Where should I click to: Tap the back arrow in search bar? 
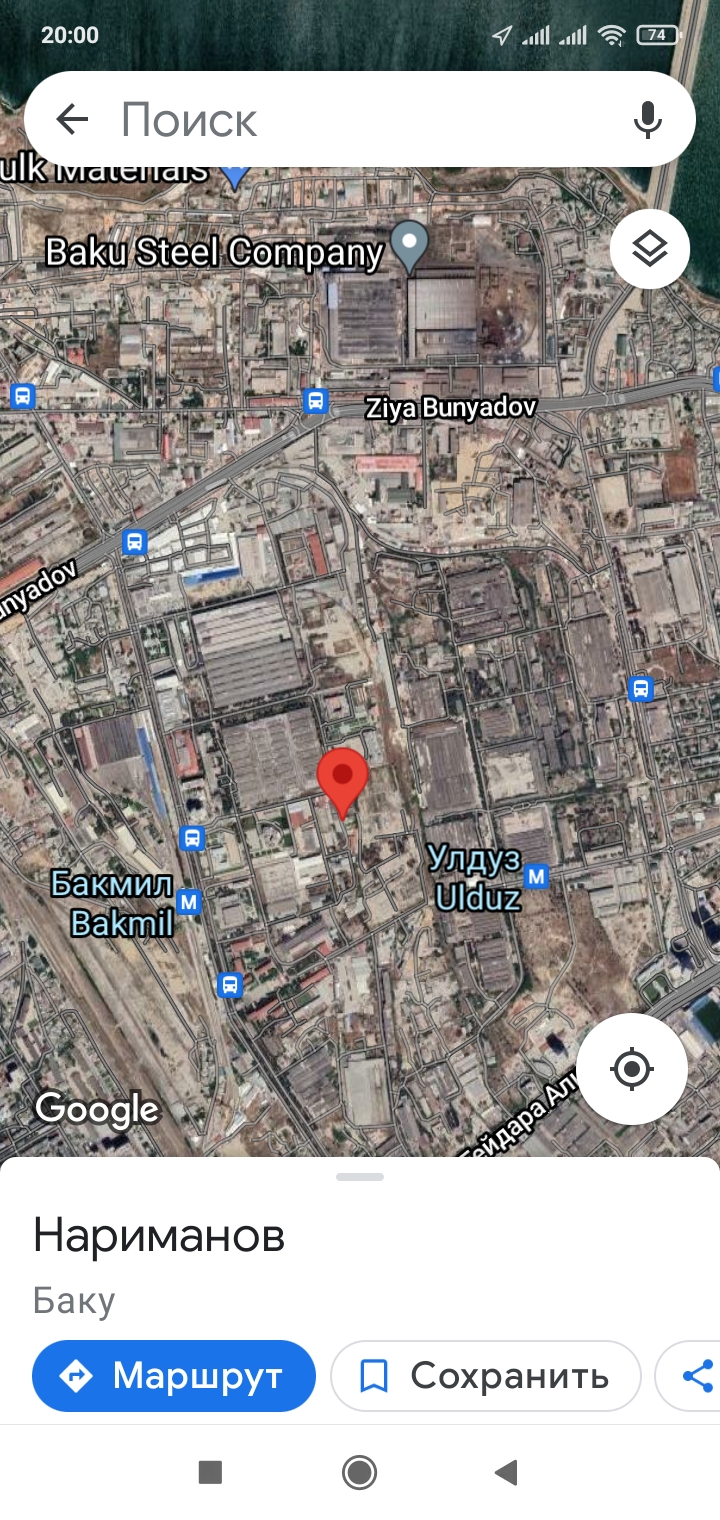[72, 120]
